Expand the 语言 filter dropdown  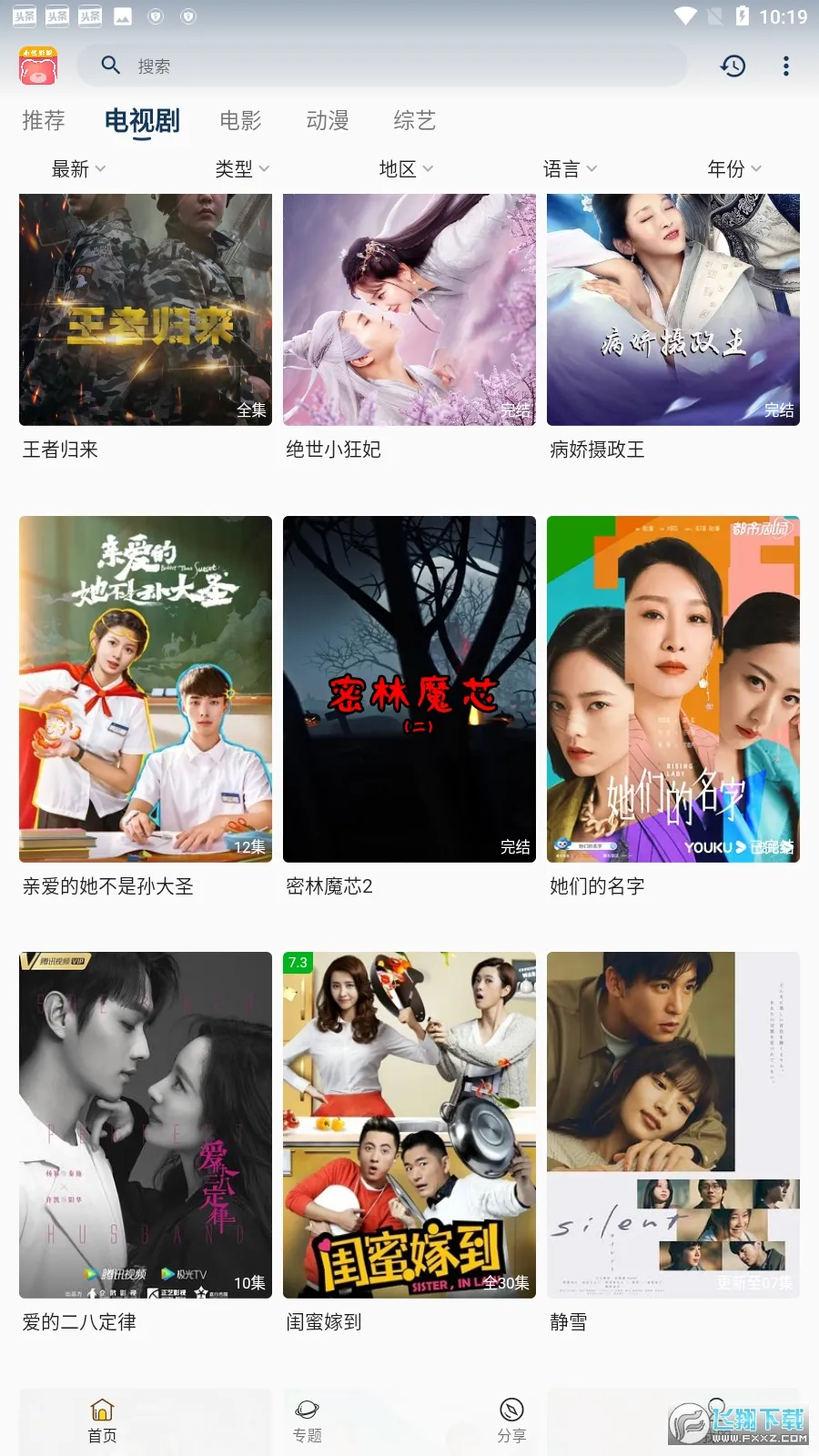pyautogui.click(x=571, y=168)
